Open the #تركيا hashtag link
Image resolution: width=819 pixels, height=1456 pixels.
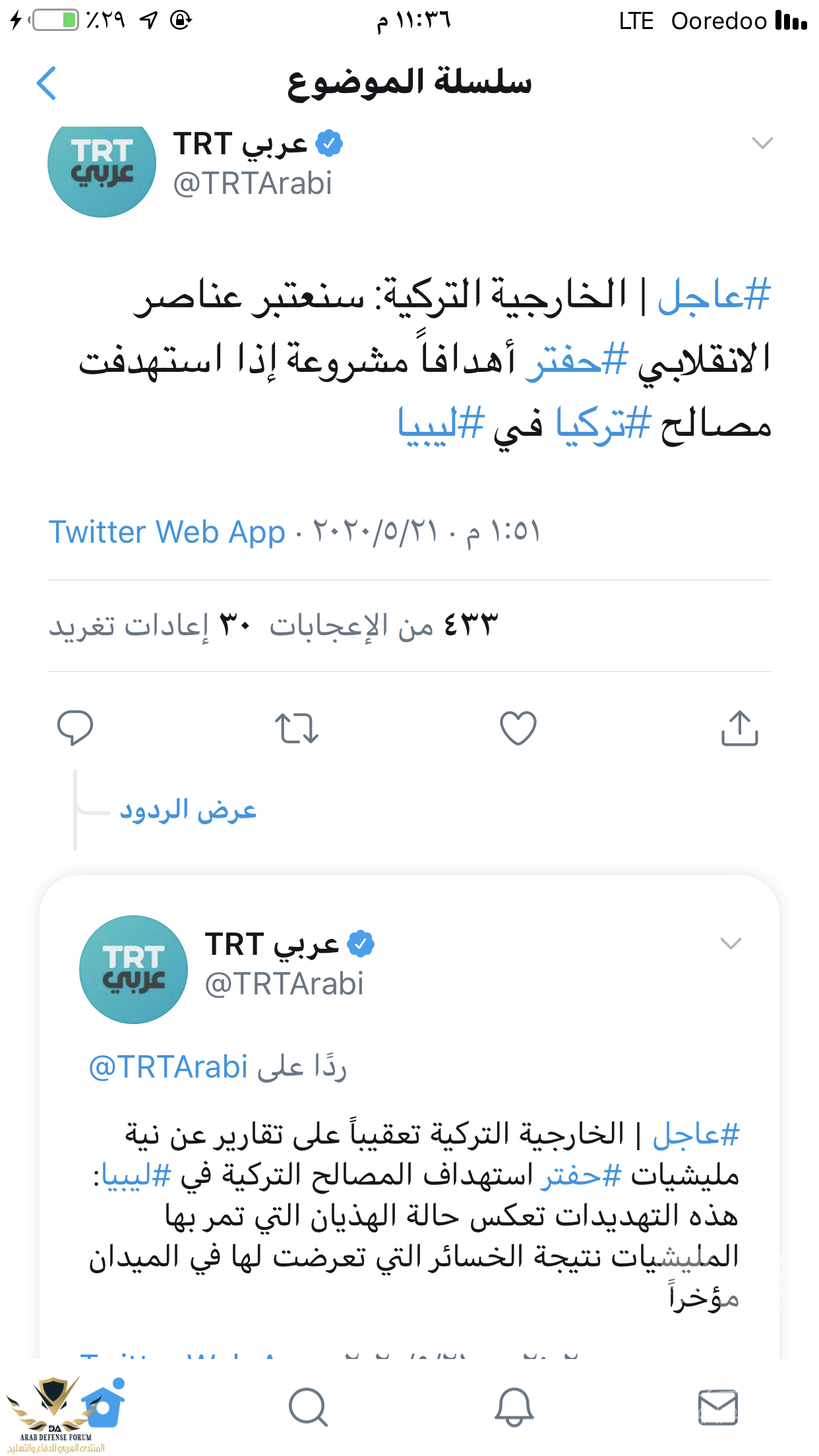click(603, 424)
